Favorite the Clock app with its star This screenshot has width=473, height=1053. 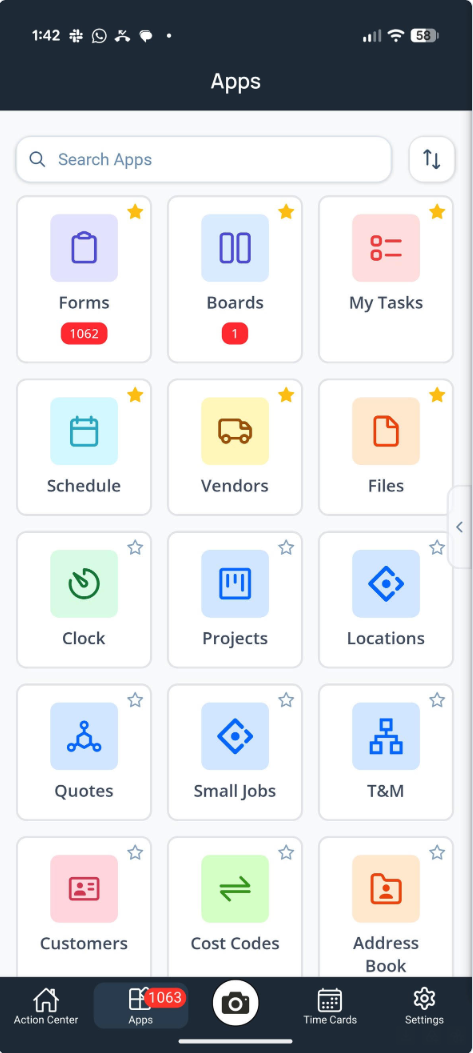point(135,548)
